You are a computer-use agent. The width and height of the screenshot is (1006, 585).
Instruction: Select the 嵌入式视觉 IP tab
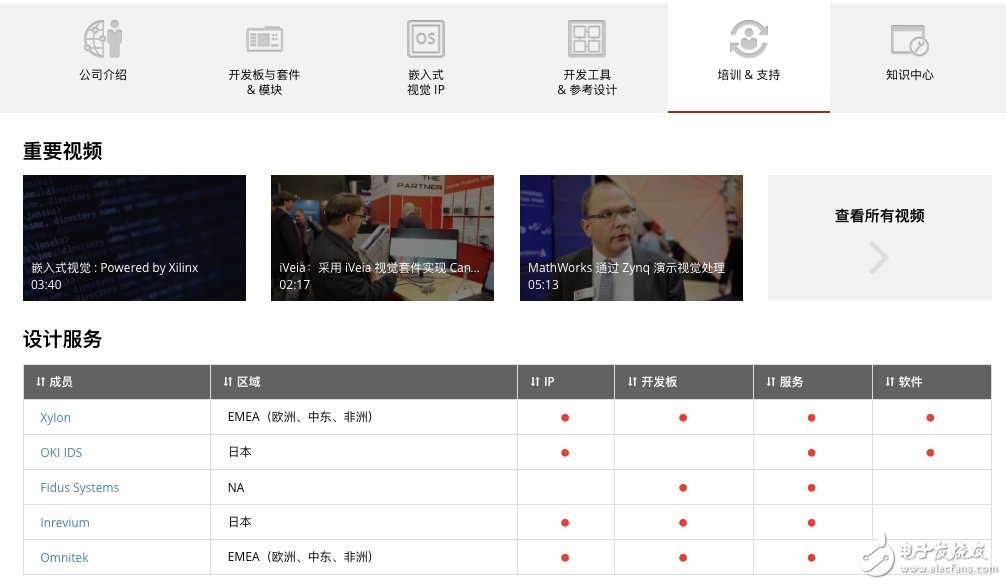coord(426,59)
